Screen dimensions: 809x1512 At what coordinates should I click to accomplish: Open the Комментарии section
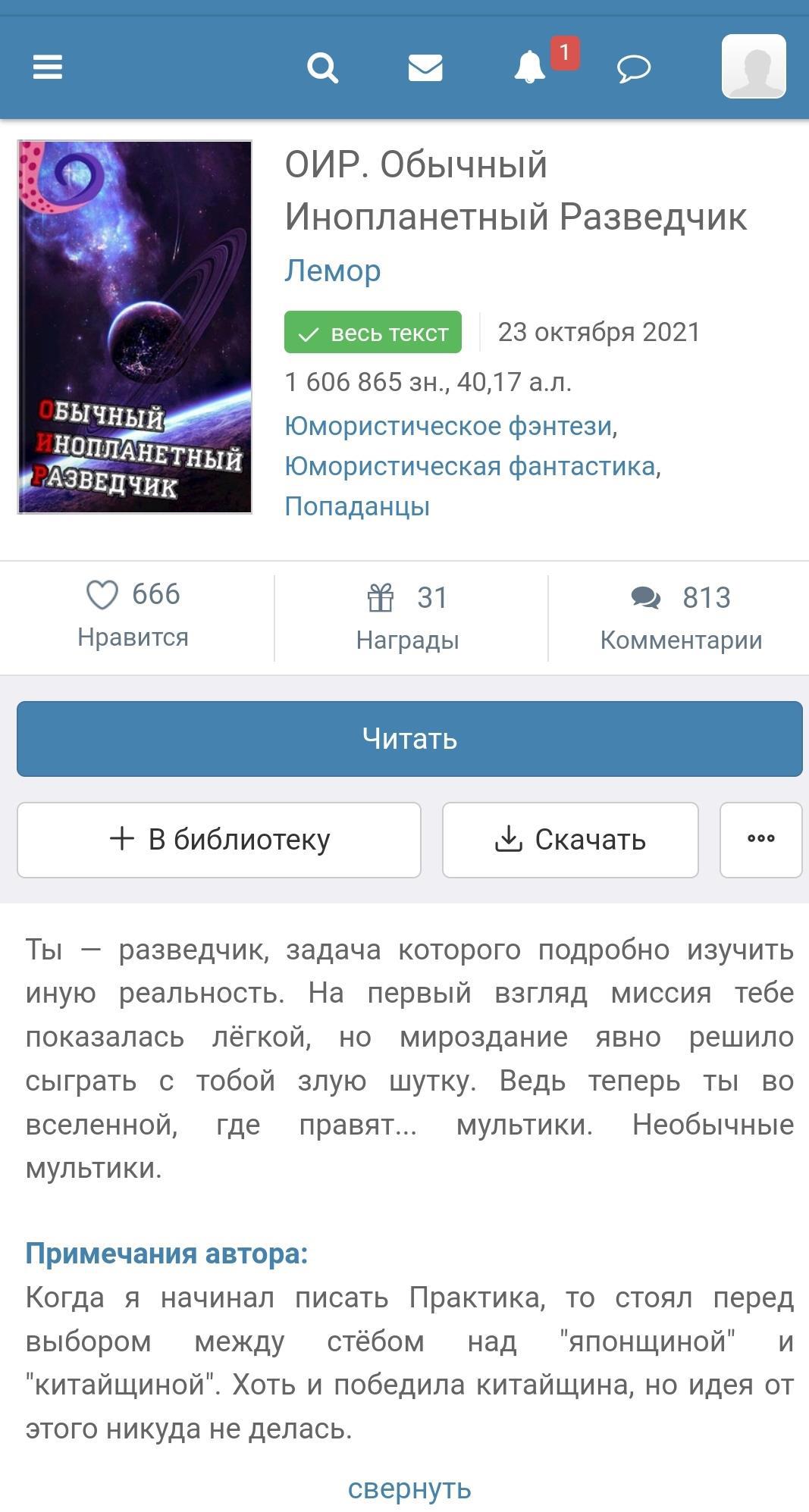680,618
